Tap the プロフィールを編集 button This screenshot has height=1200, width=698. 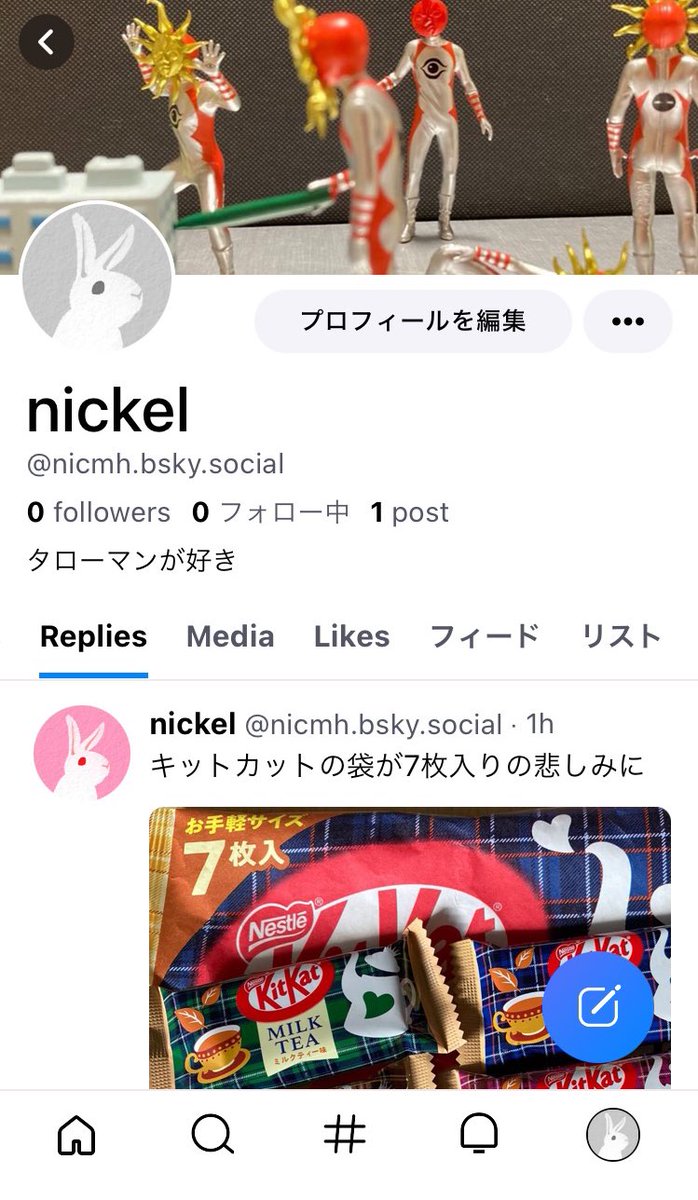click(413, 321)
